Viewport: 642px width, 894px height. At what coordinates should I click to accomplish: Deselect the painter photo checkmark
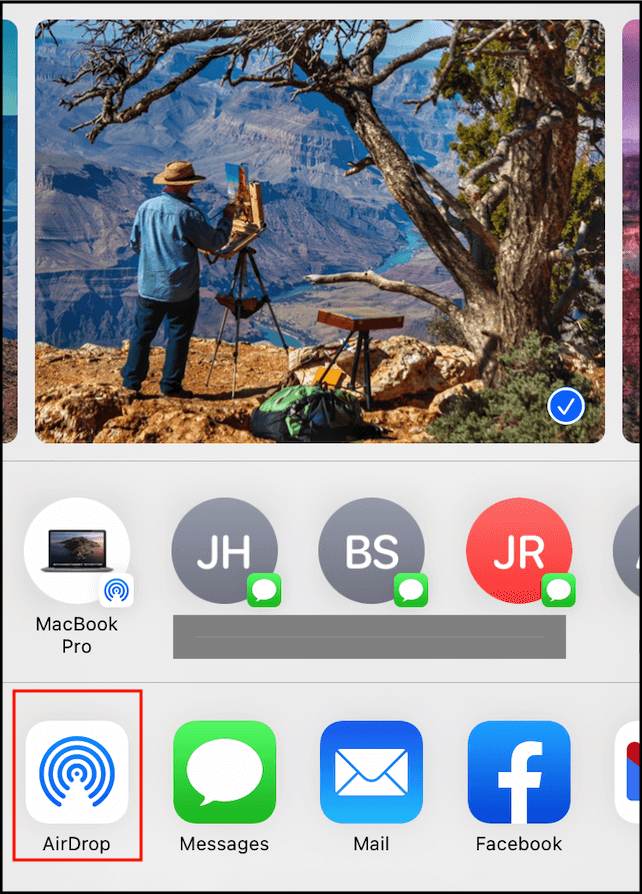coord(567,407)
